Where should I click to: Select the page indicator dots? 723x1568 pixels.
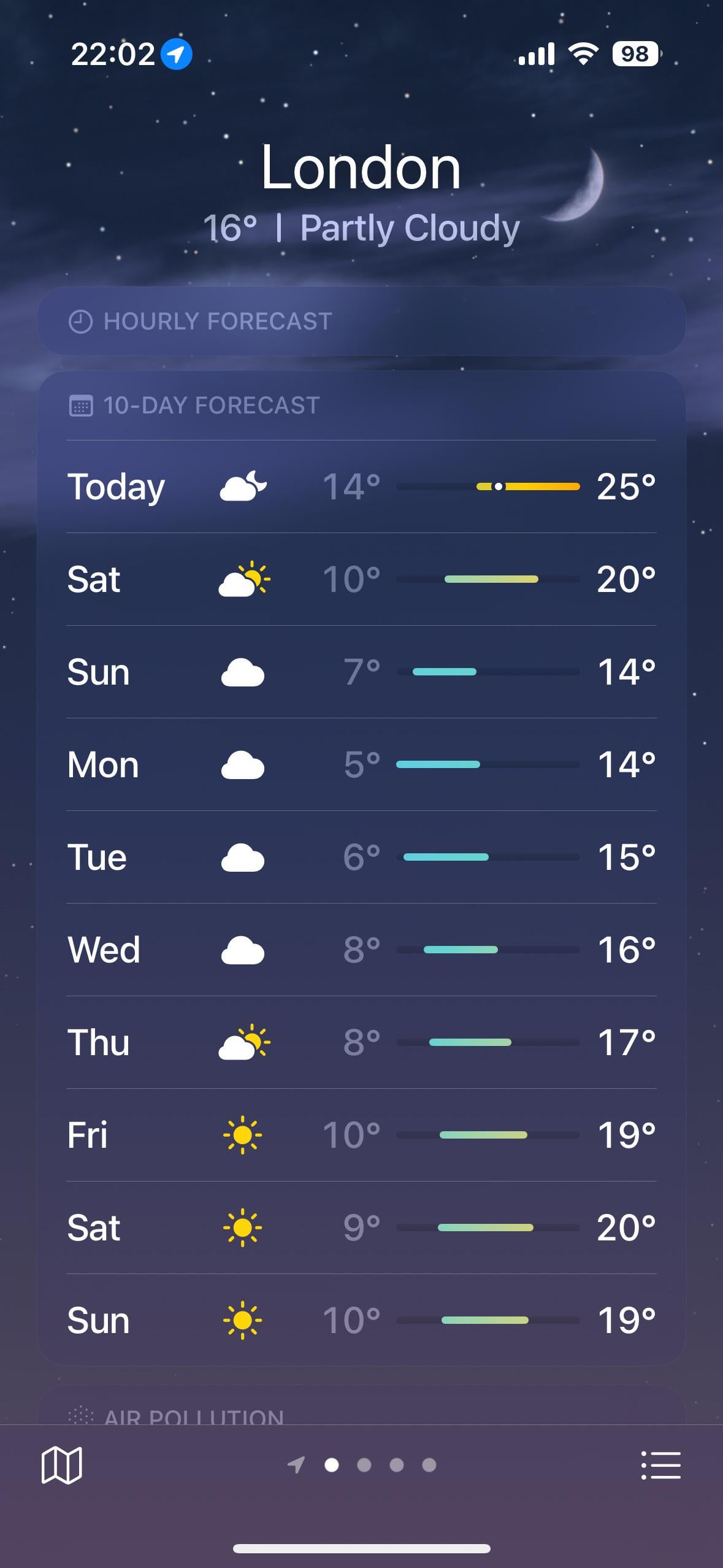tap(363, 1465)
